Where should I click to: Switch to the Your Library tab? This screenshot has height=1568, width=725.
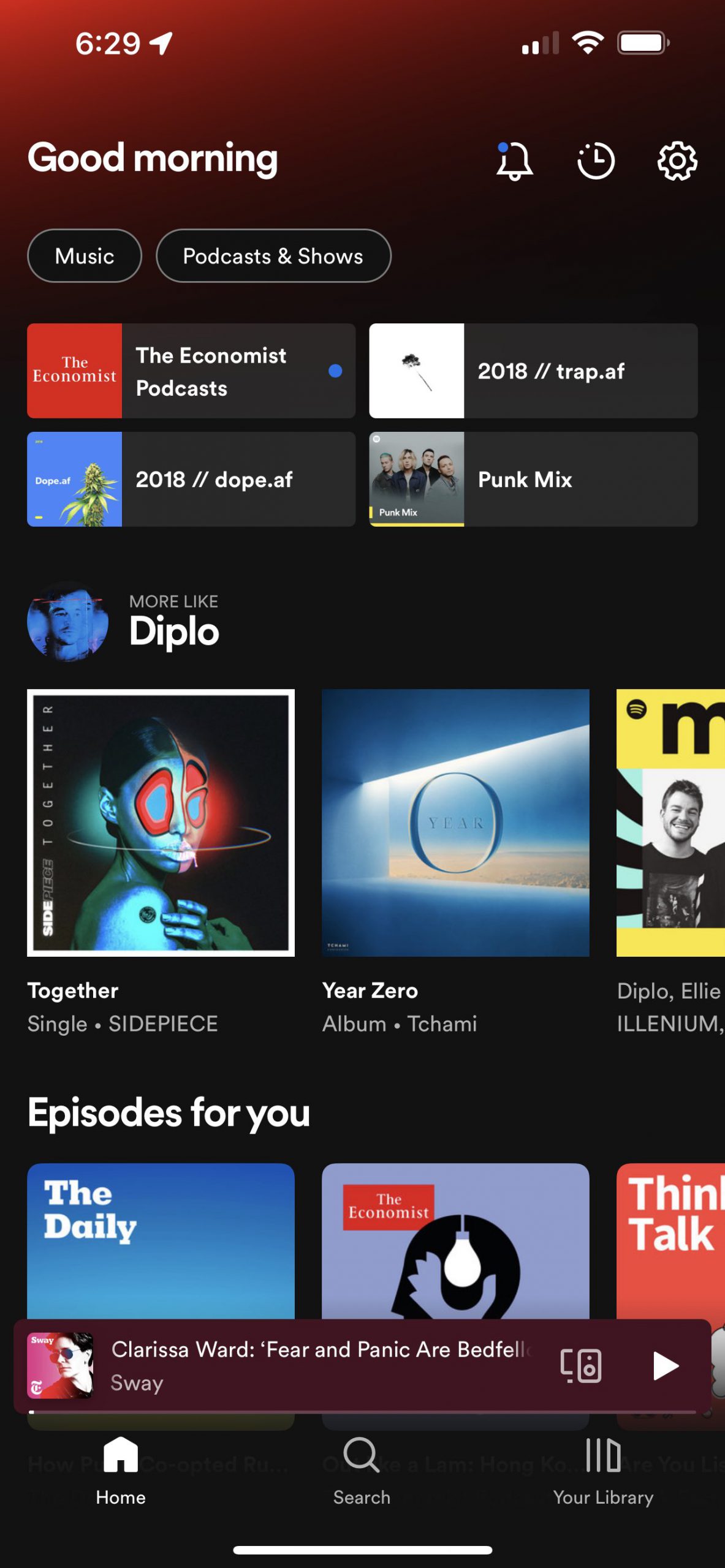point(603,1471)
